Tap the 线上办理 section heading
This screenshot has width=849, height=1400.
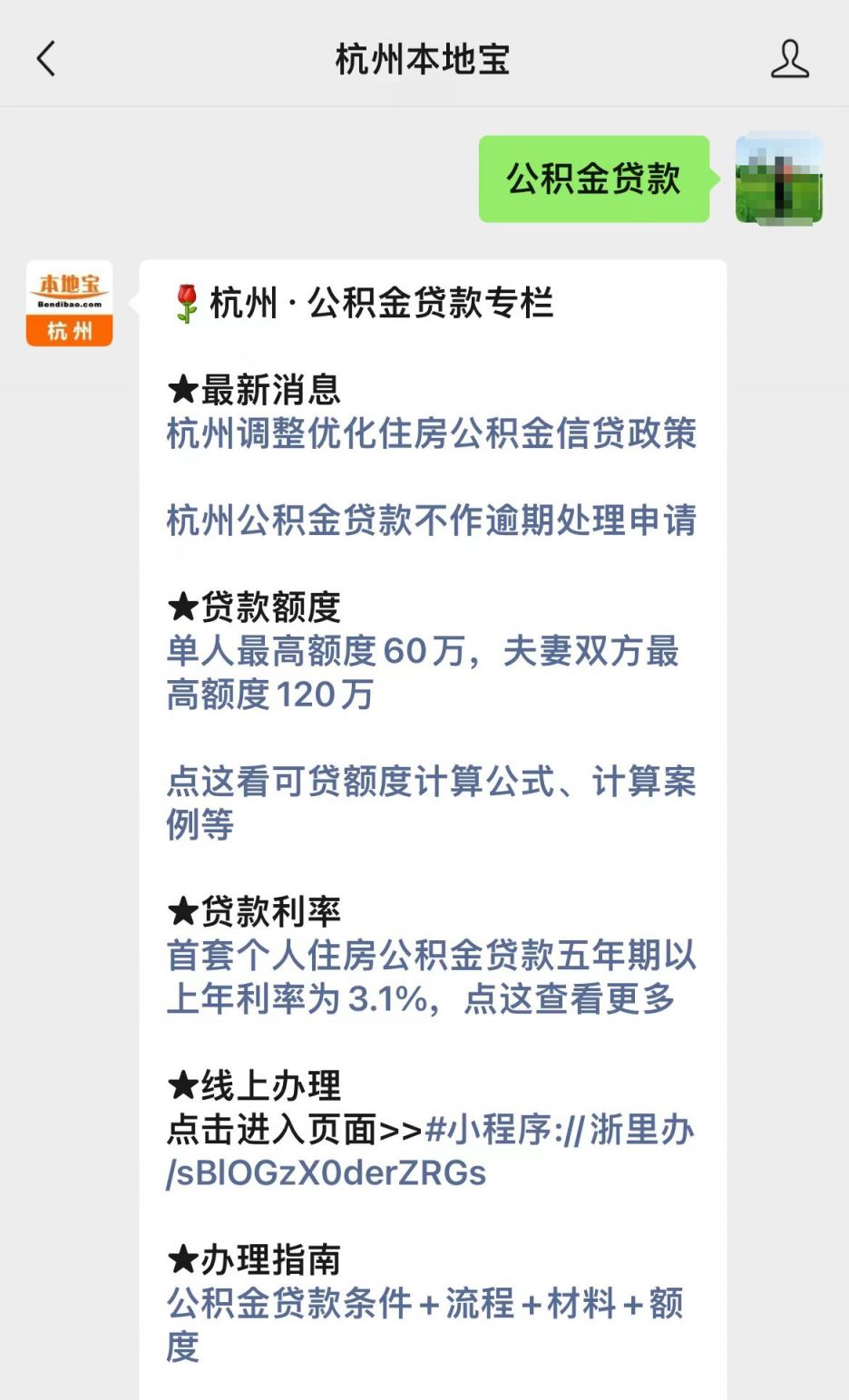tap(256, 1084)
